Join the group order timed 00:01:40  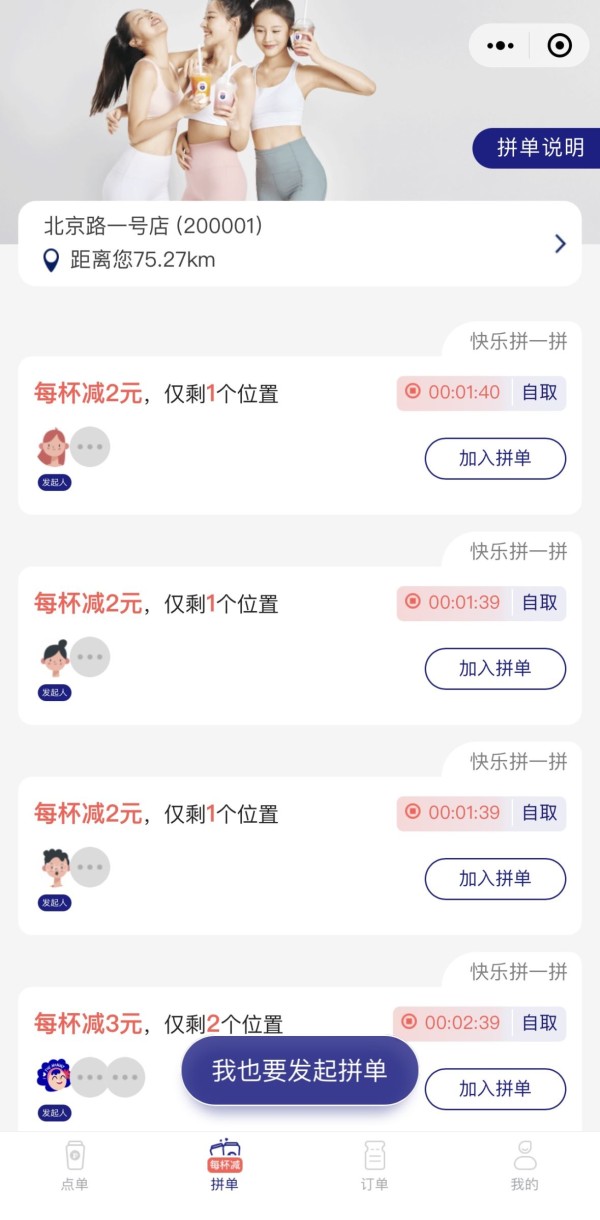coord(495,458)
